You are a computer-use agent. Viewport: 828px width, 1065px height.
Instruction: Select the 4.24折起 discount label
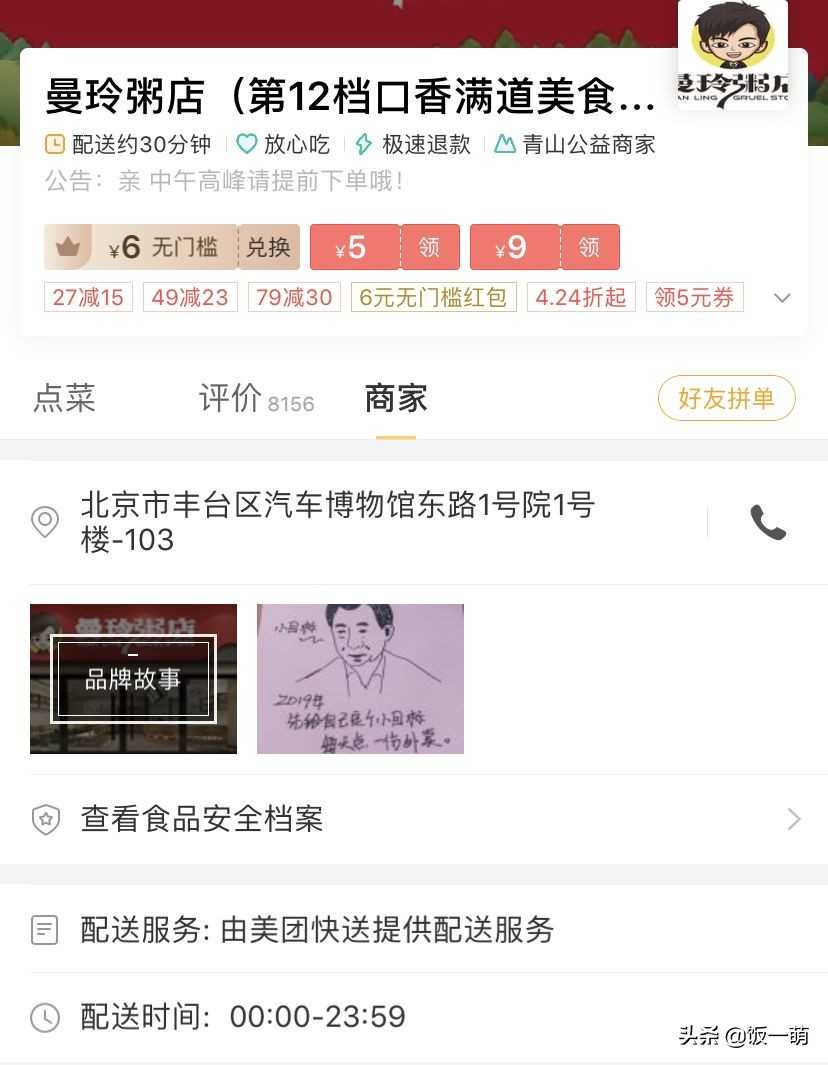click(581, 297)
